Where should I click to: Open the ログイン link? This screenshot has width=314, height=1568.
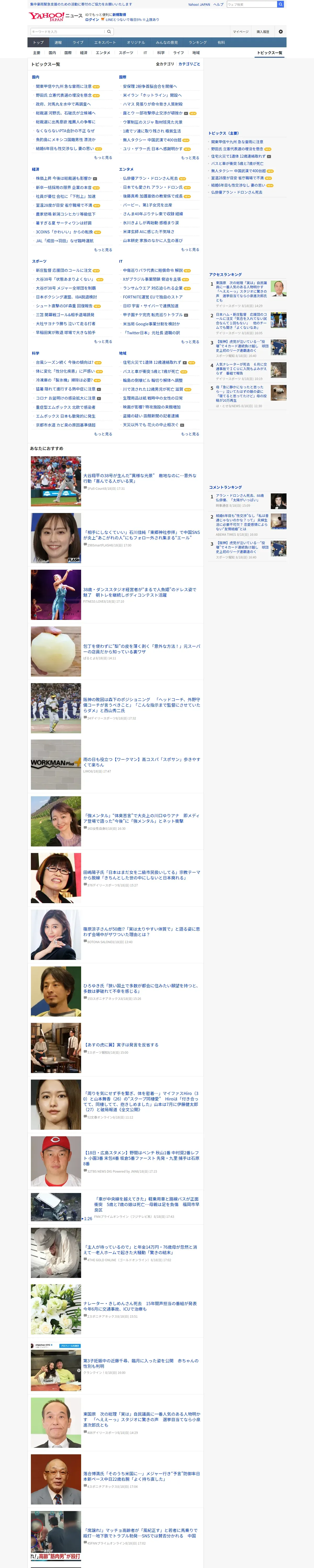coord(92,20)
